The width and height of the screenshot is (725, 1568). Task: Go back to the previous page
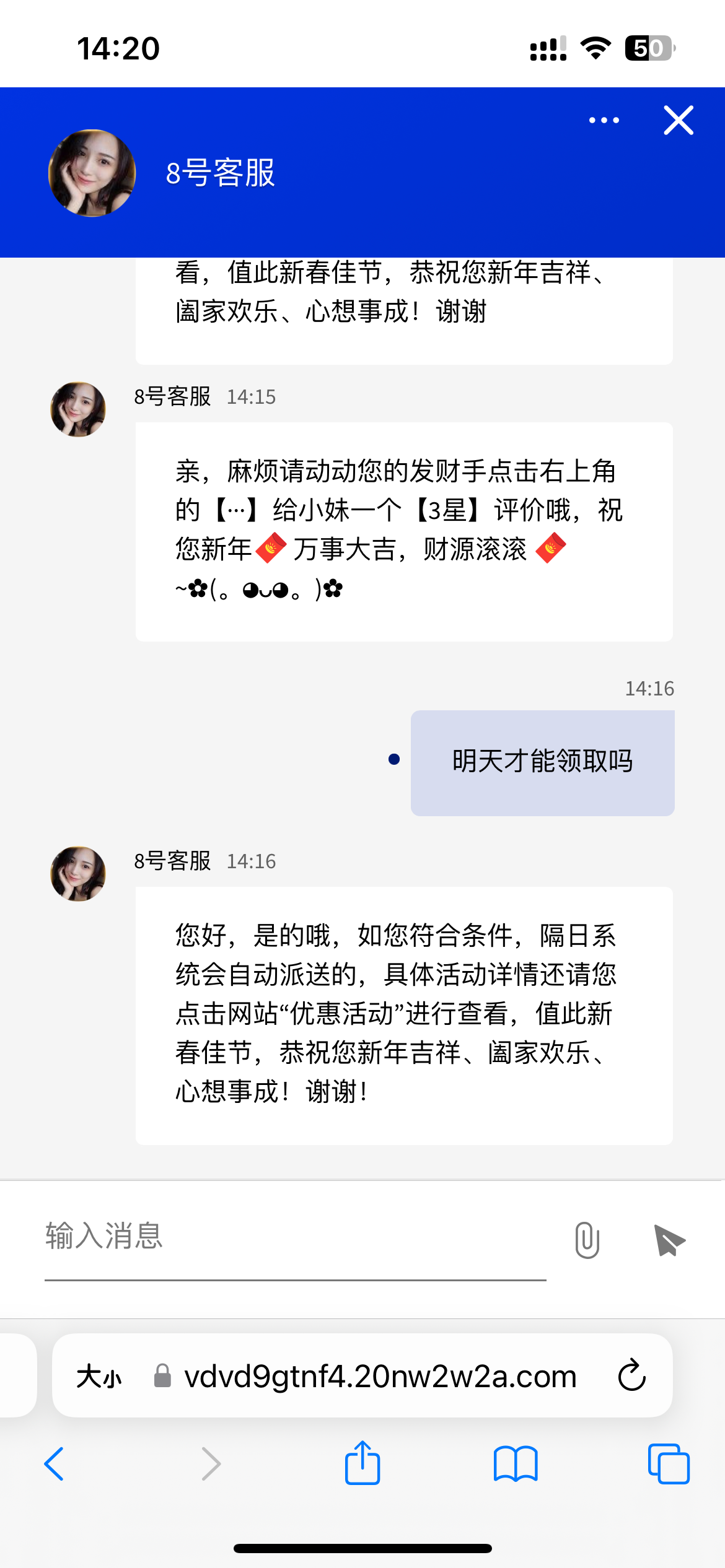coord(55,1464)
